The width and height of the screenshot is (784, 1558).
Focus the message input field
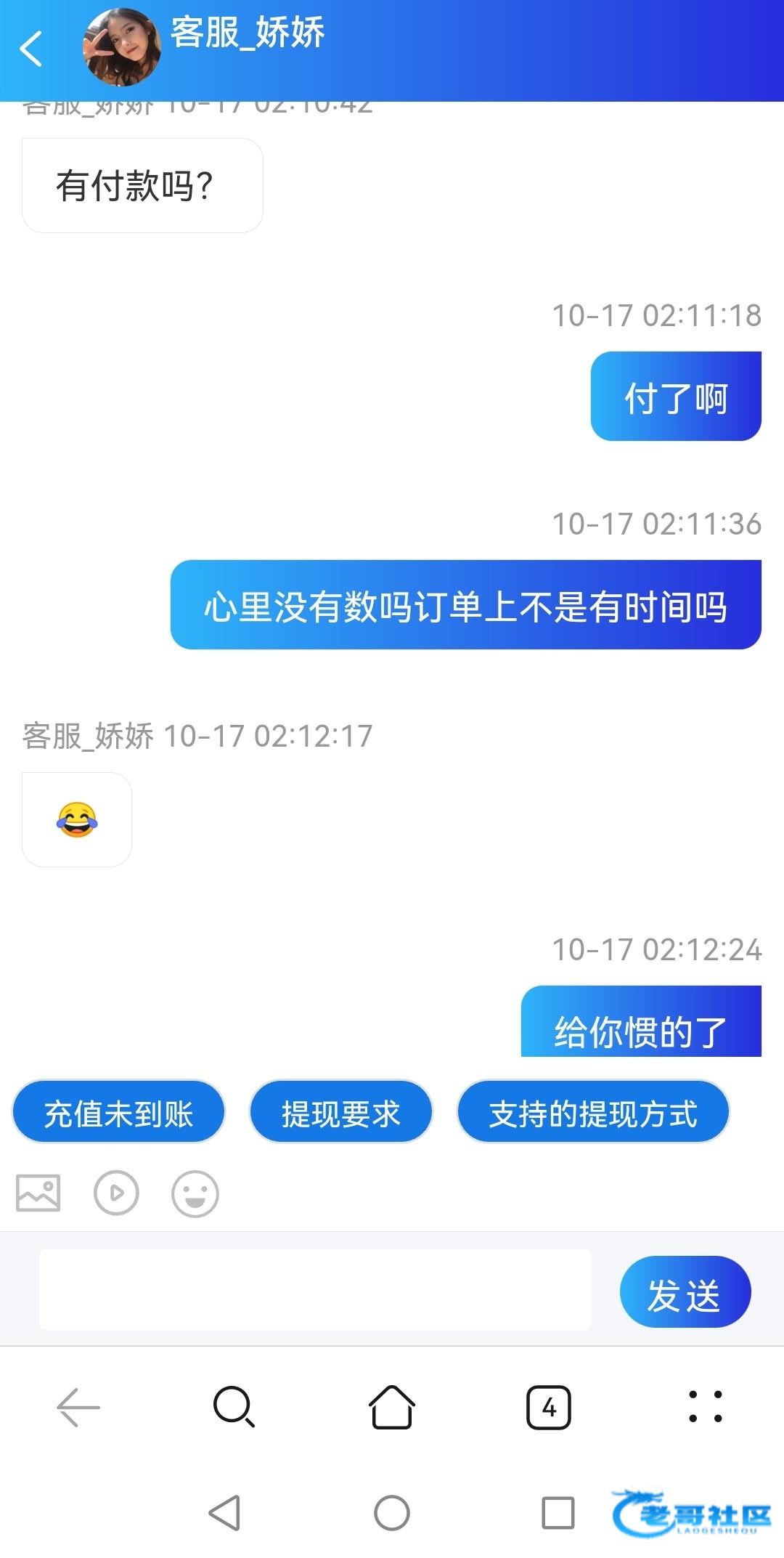click(315, 1289)
